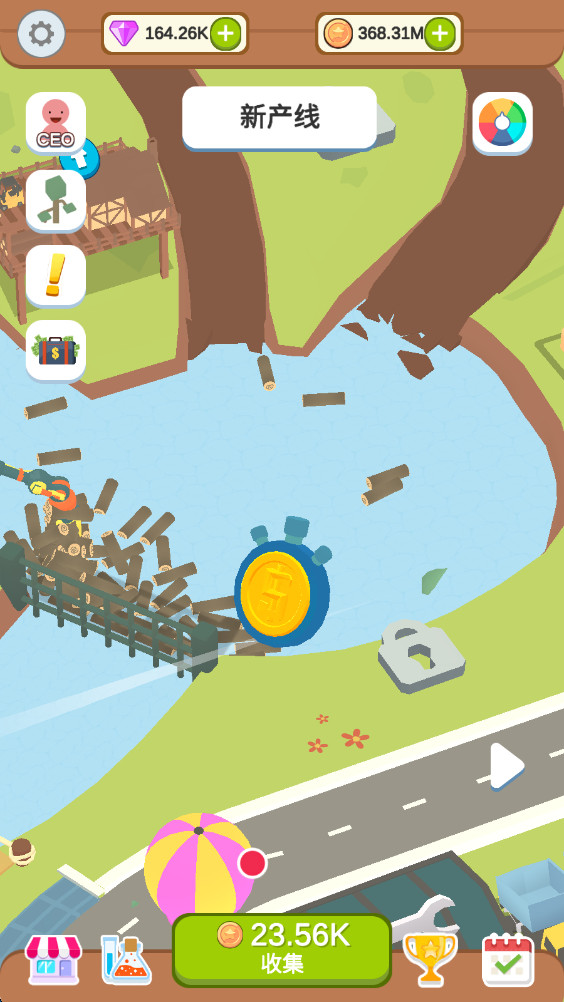Open the colorful spin wheel

[502, 123]
